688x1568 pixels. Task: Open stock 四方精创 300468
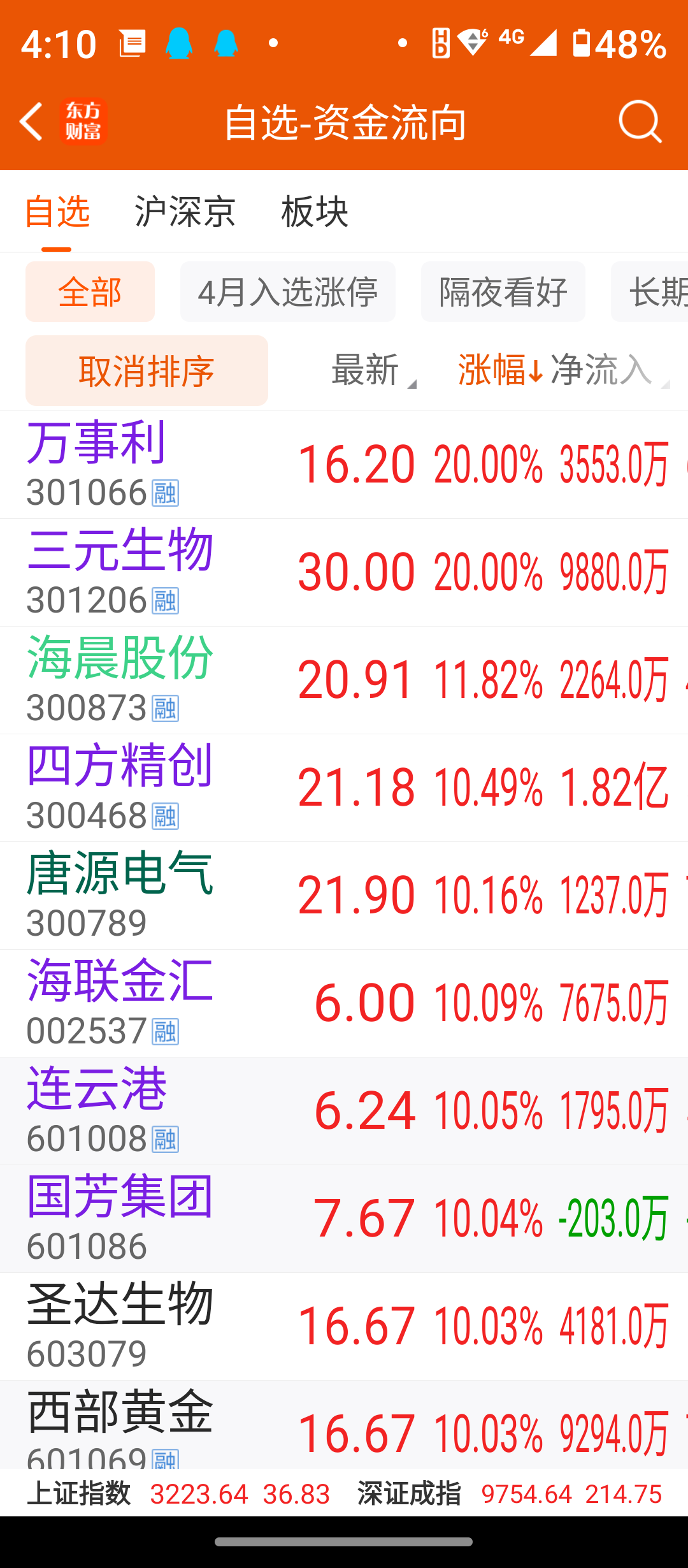click(x=344, y=788)
